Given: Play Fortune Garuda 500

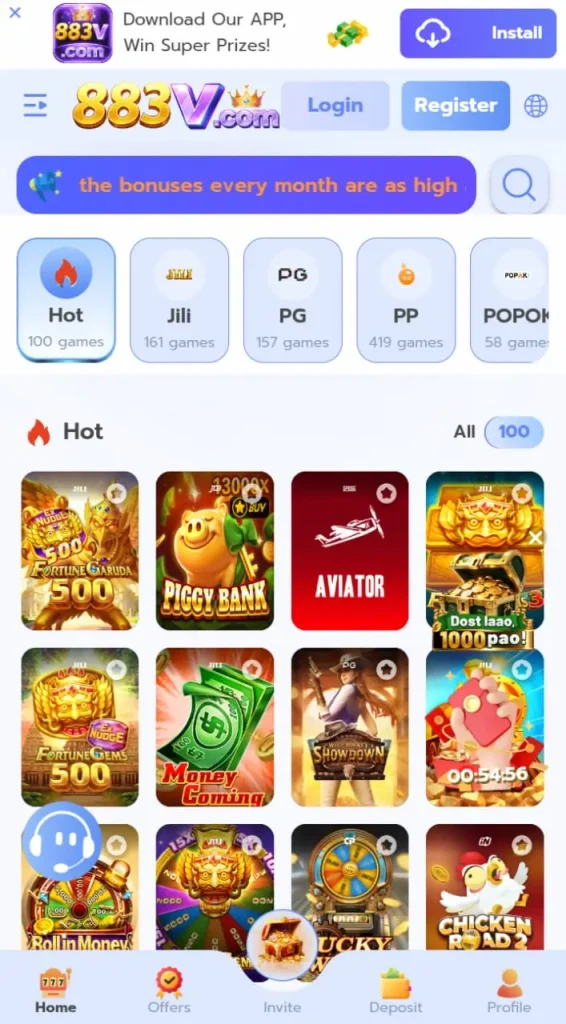Looking at the screenshot, I should point(80,551).
